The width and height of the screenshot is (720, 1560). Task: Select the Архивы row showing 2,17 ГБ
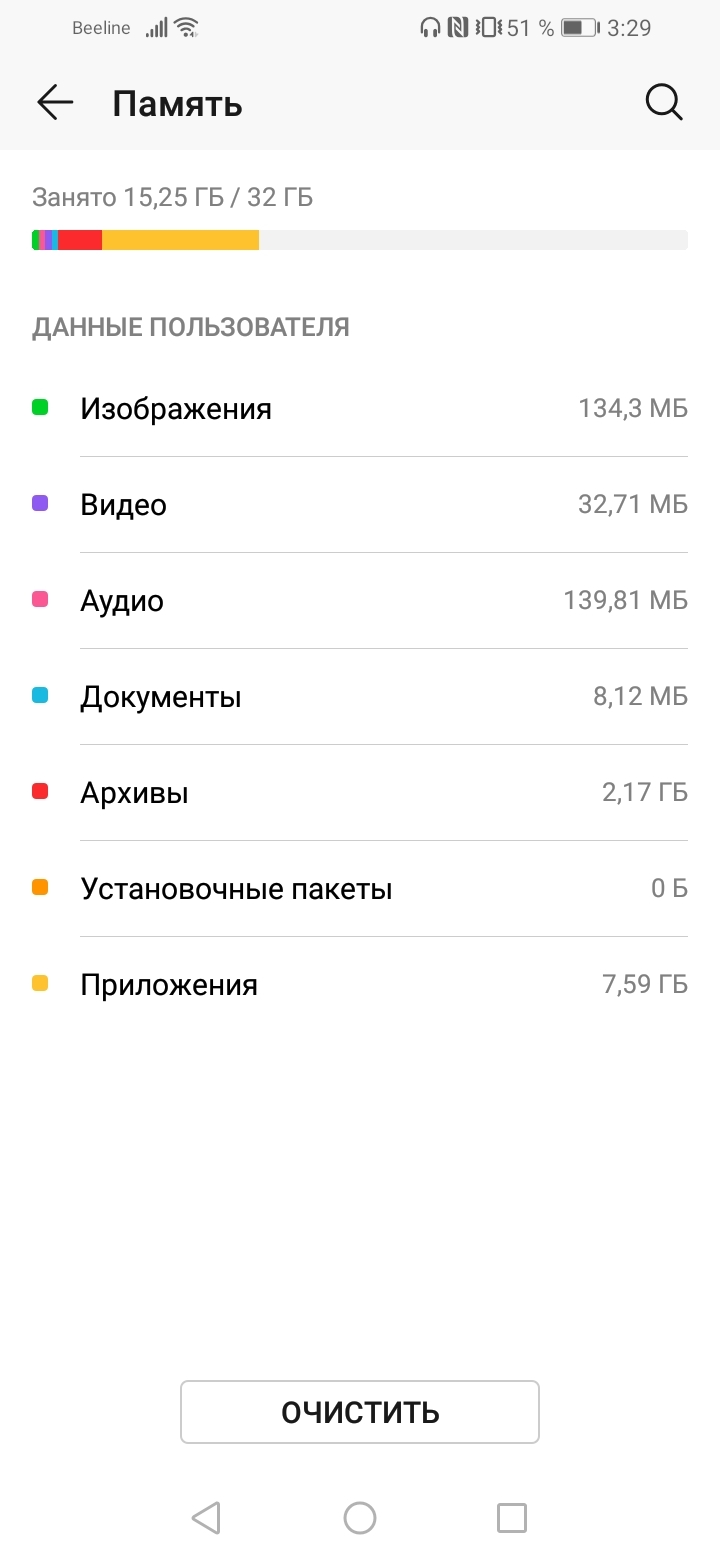360,791
